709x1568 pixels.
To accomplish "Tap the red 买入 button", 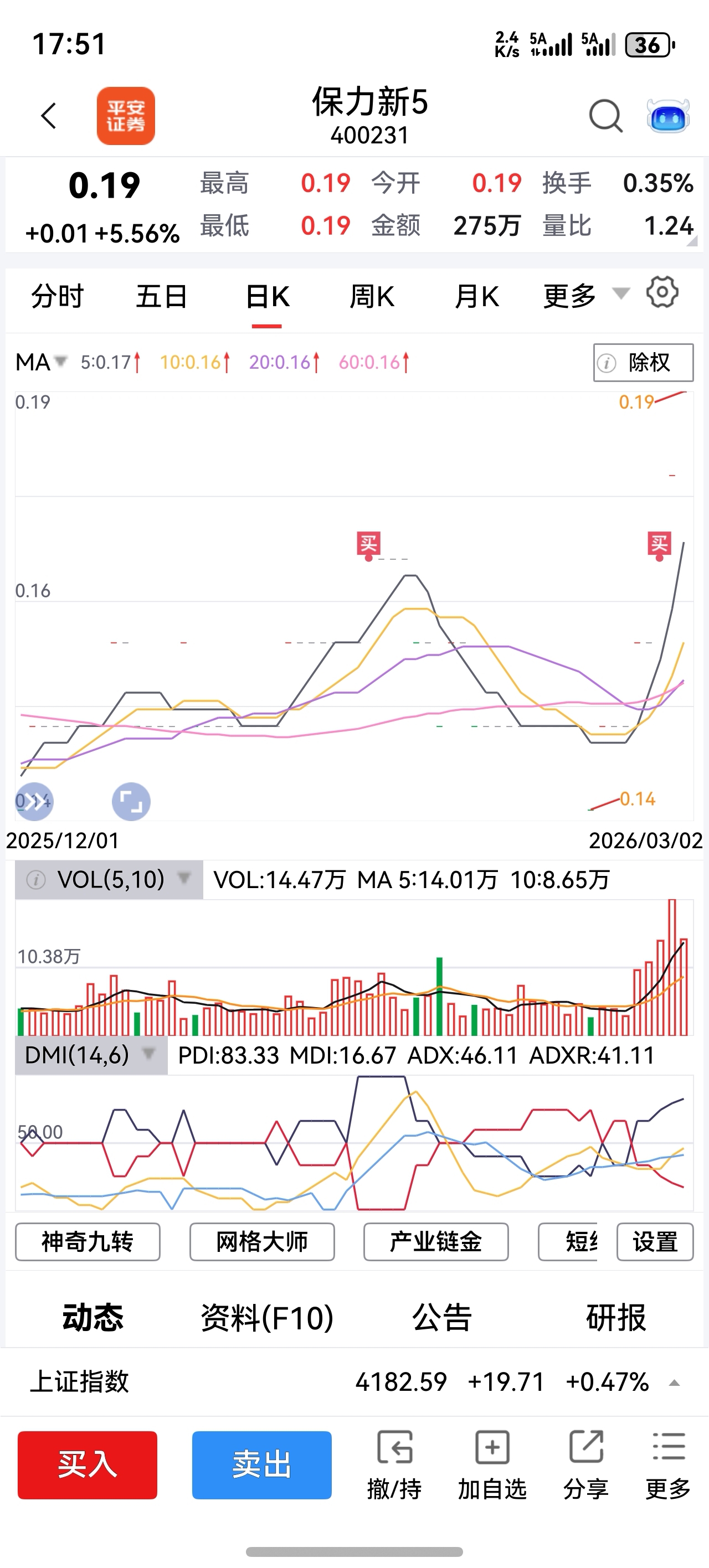I will tap(87, 1464).
